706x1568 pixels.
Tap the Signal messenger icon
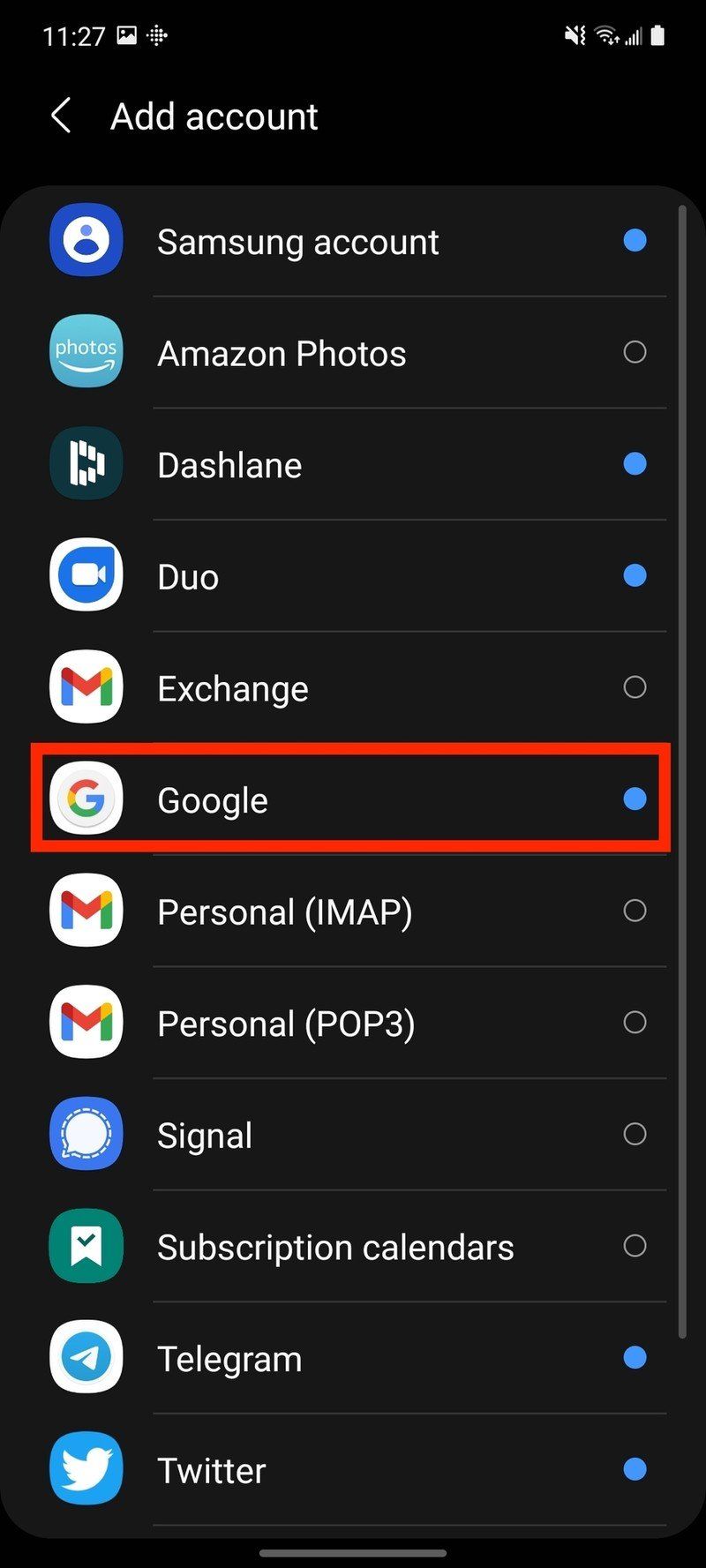click(86, 1134)
